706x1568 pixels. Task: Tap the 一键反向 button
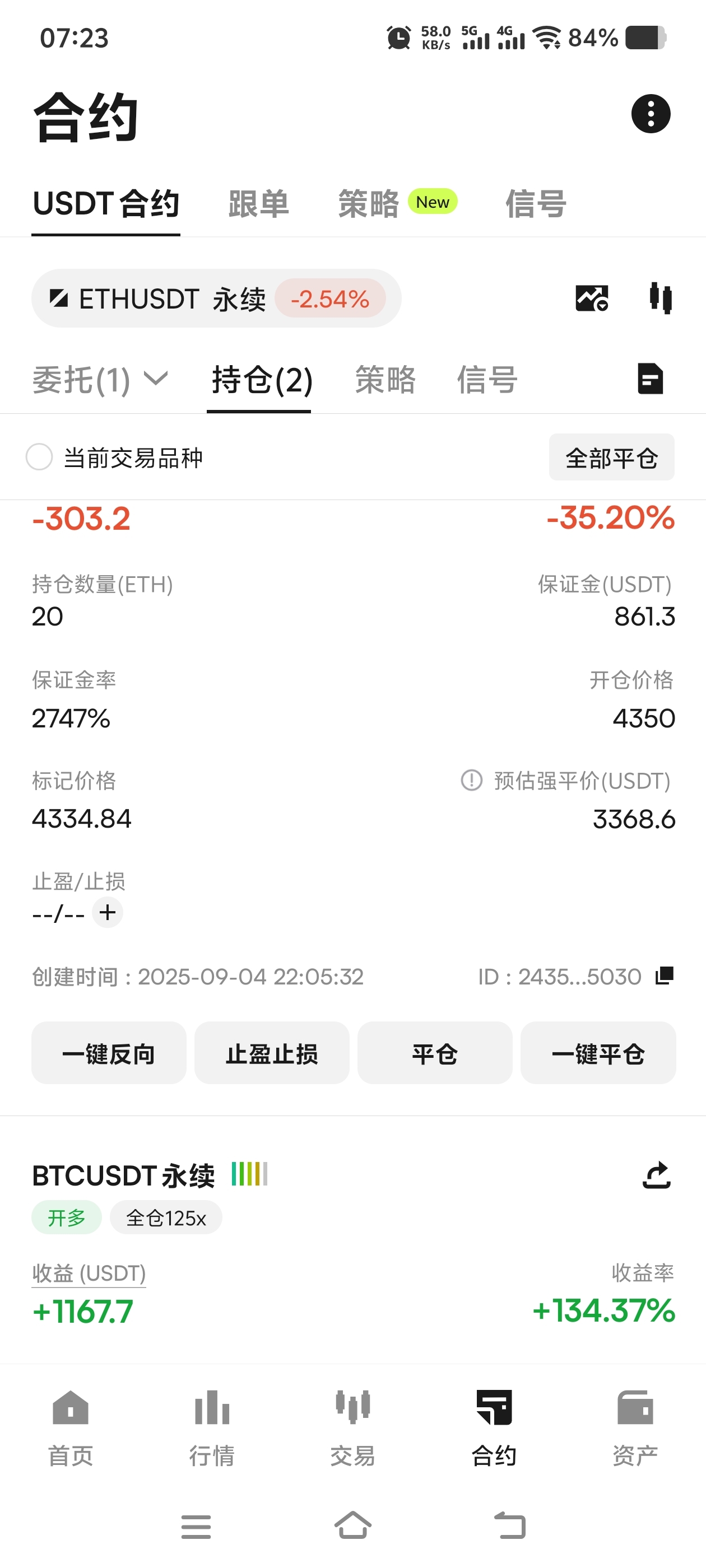coord(109,1053)
